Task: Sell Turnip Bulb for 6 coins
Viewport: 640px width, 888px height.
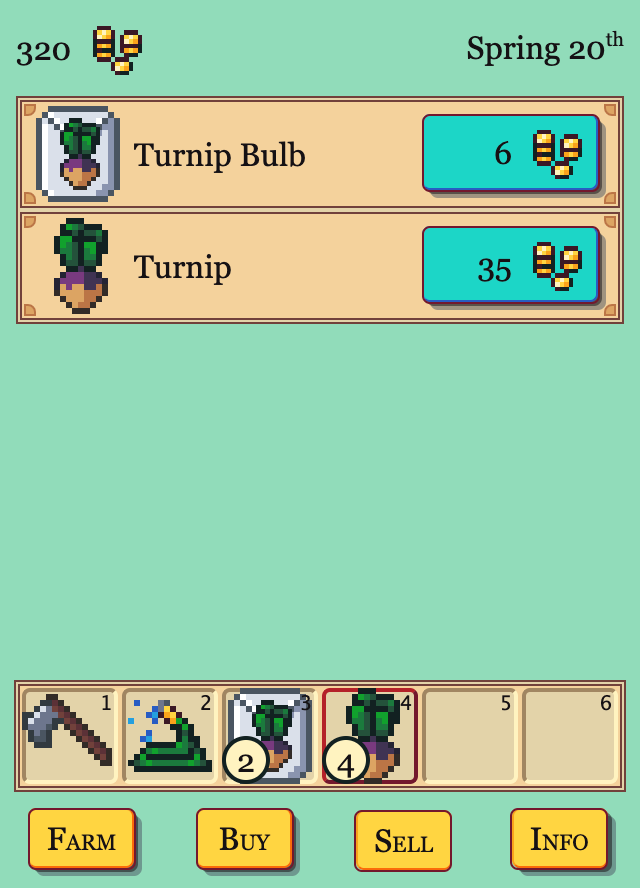Action: (510, 153)
